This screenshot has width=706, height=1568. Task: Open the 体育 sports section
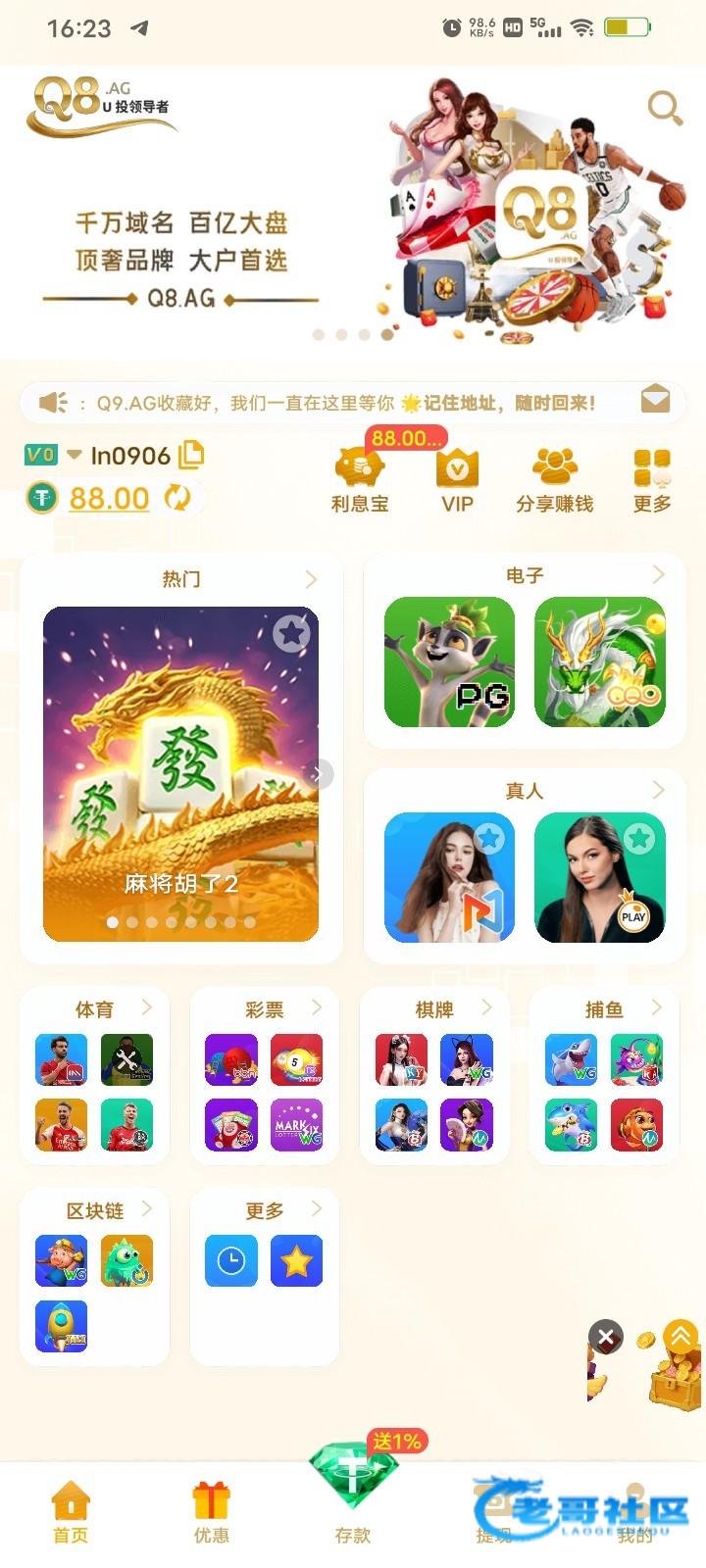click(x=94, y=1008)
